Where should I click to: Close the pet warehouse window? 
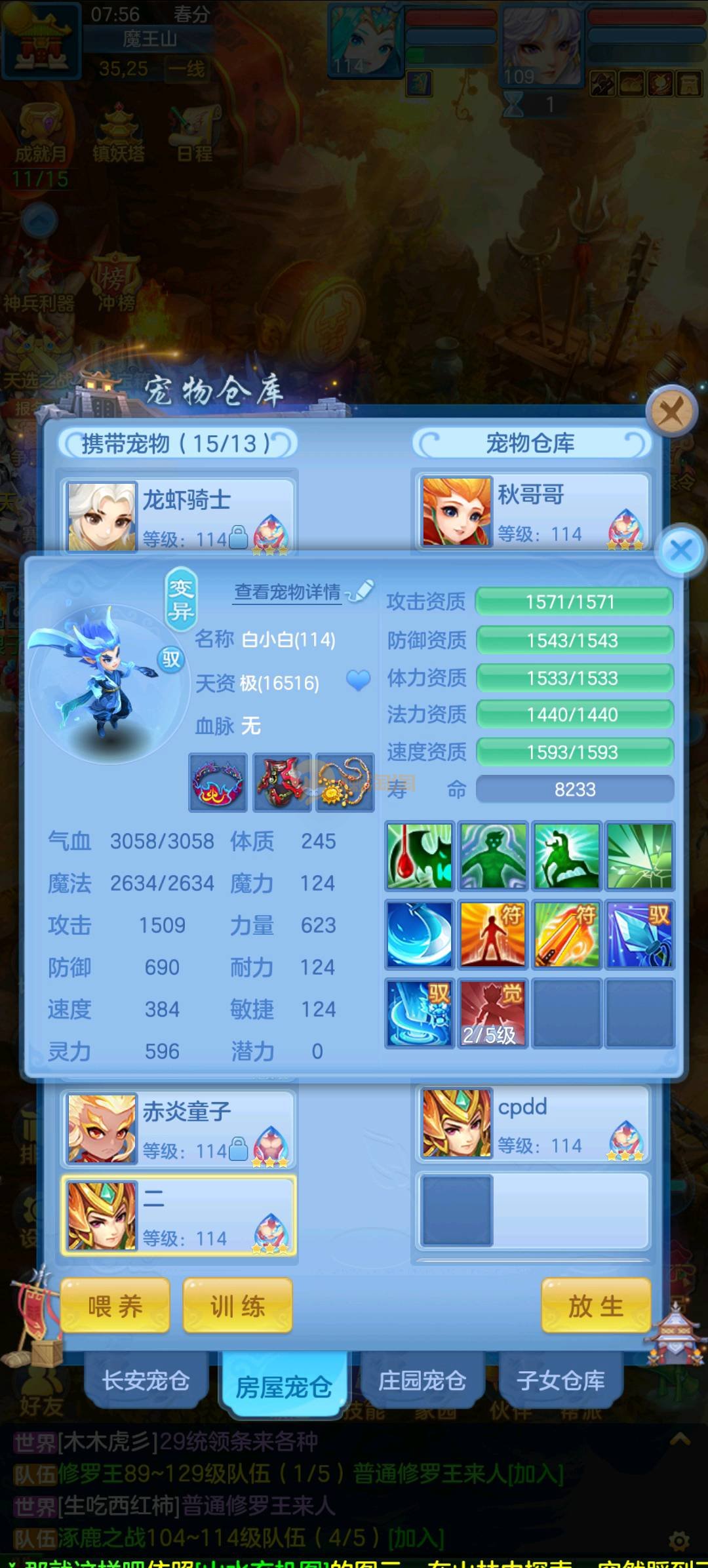[x=671, y=412]
